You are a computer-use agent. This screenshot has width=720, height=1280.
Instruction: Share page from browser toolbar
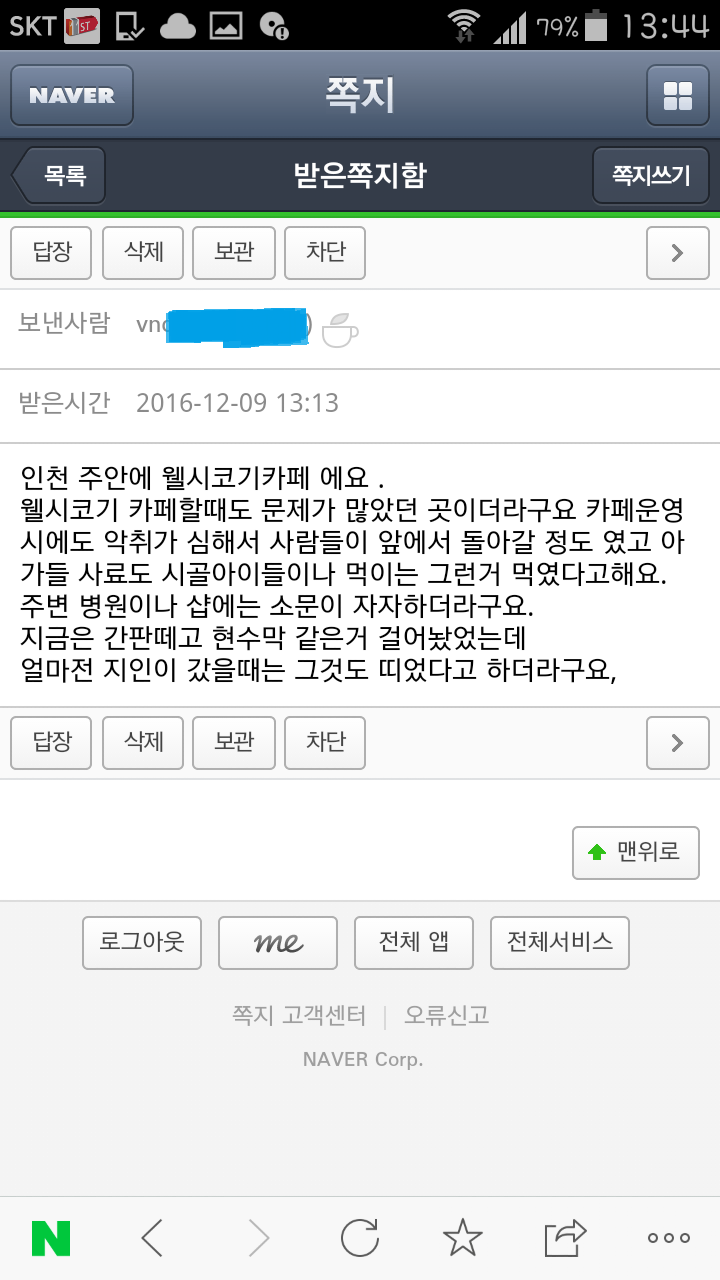point(565,1239)
